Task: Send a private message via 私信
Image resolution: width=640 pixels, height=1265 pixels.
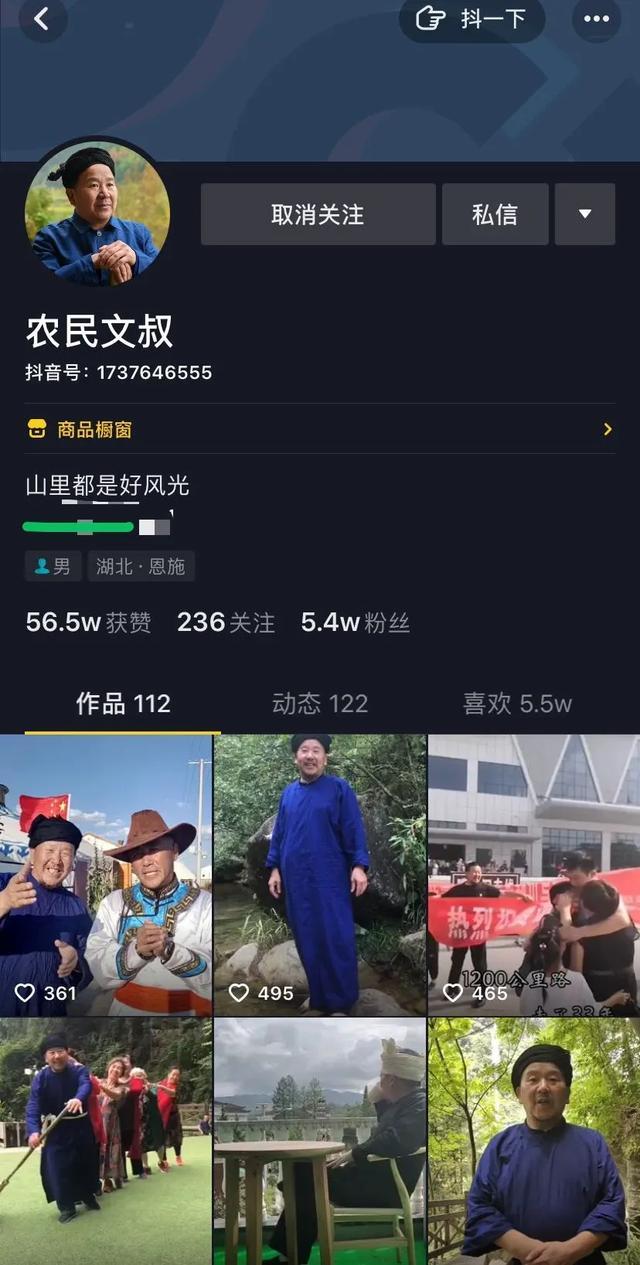Action: [495, 214]
